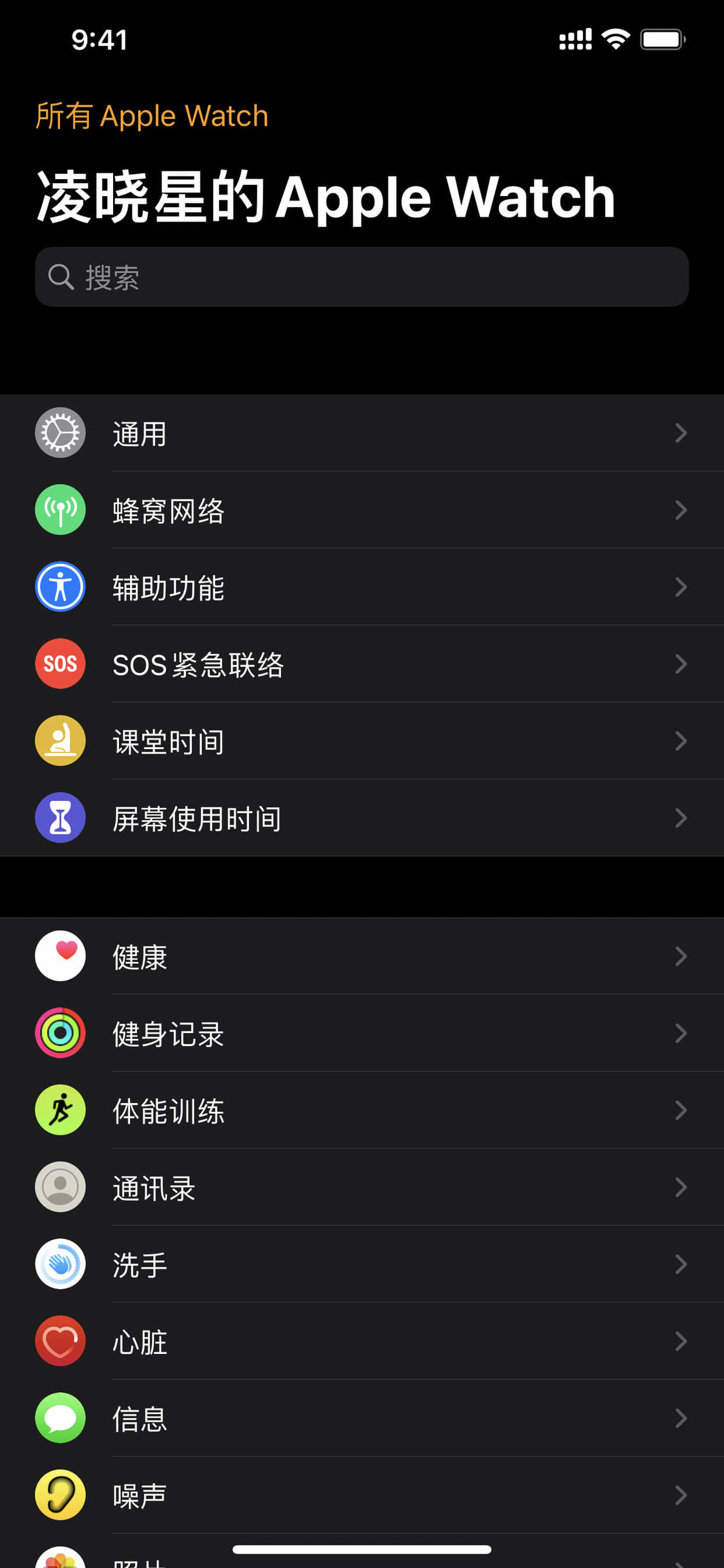The image size is (724, 1568).
Task: Open the 屏幕使用时间 settings row
Action: point(362,818)
